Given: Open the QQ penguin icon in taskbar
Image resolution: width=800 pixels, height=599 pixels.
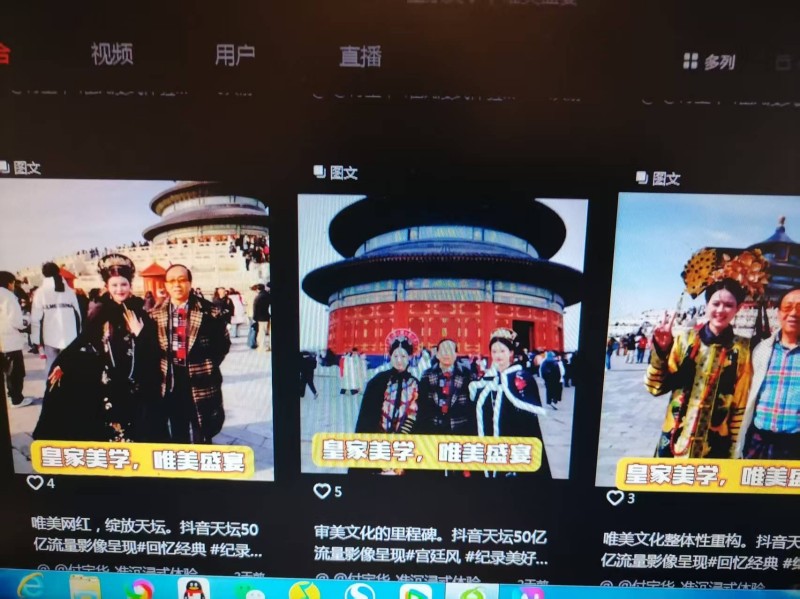Looking at the screenshot, I should [x=193, y=589].
